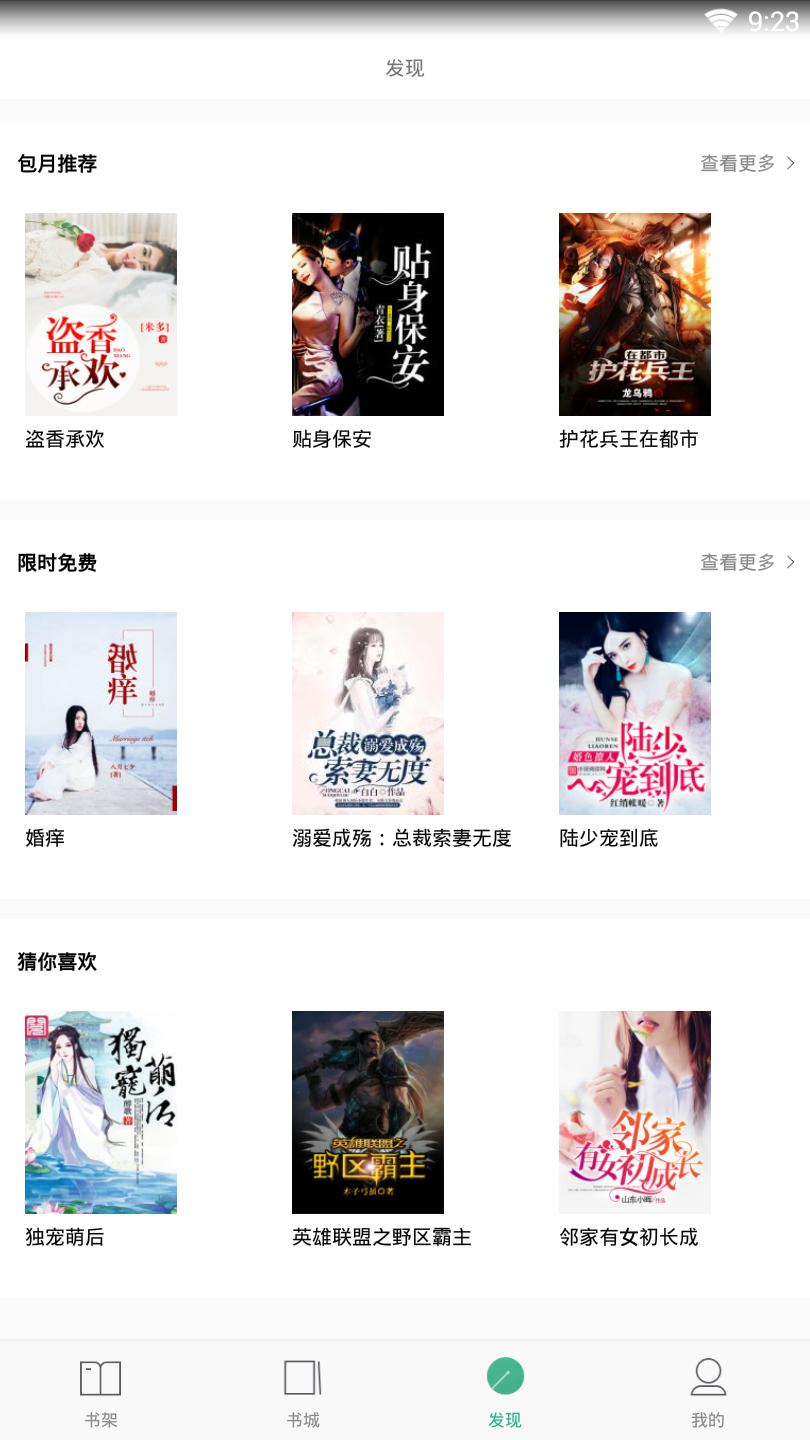Screen dimensions: 810x1440
Task: Switch to the 书城 tab
Action: (x=303, y=1393)
